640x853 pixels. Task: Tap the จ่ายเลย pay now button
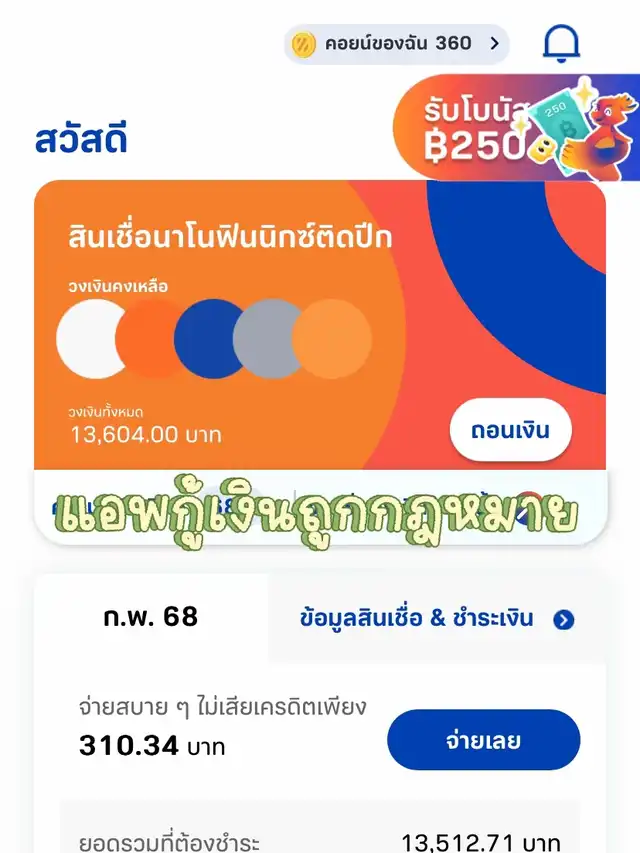click(x=483, y=741)
